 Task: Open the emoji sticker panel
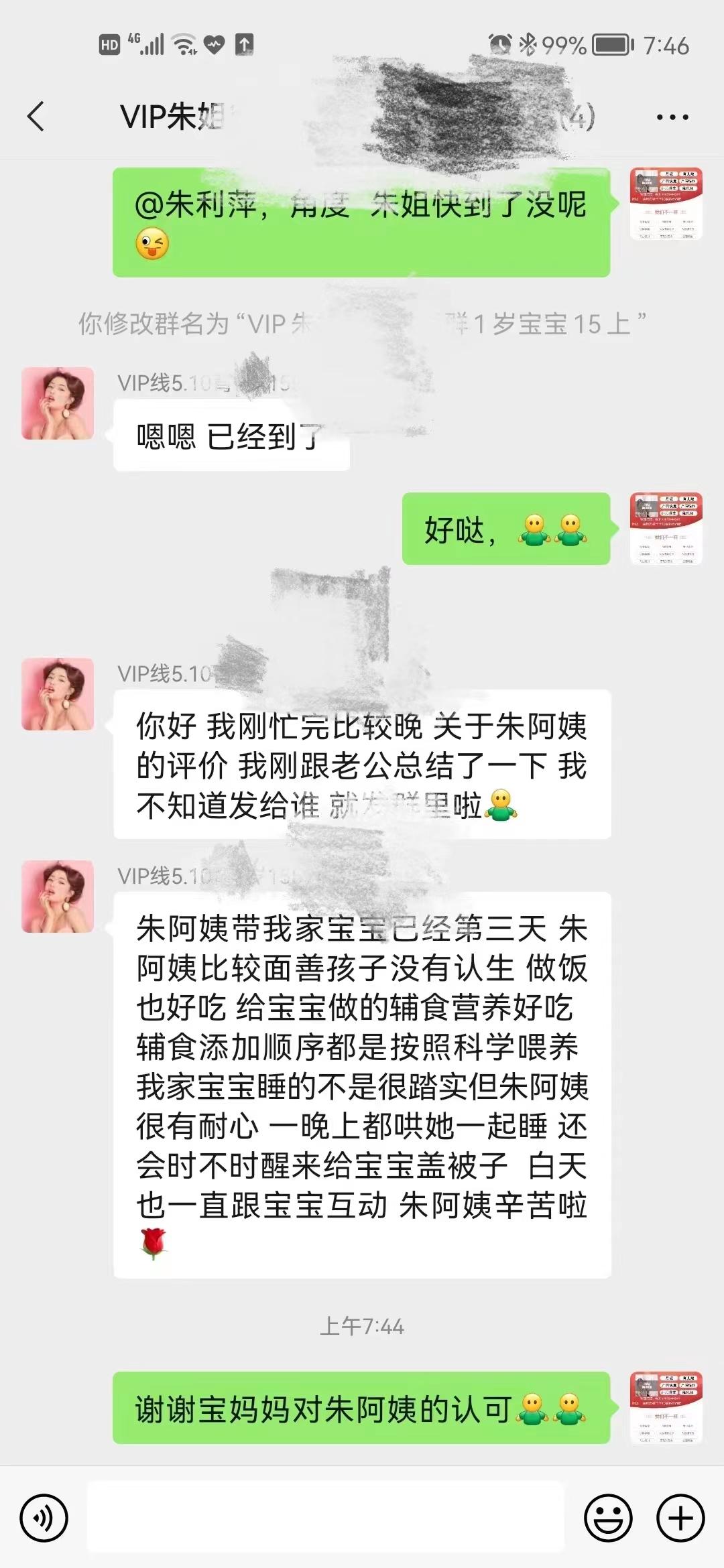(x=608, y=1518)
